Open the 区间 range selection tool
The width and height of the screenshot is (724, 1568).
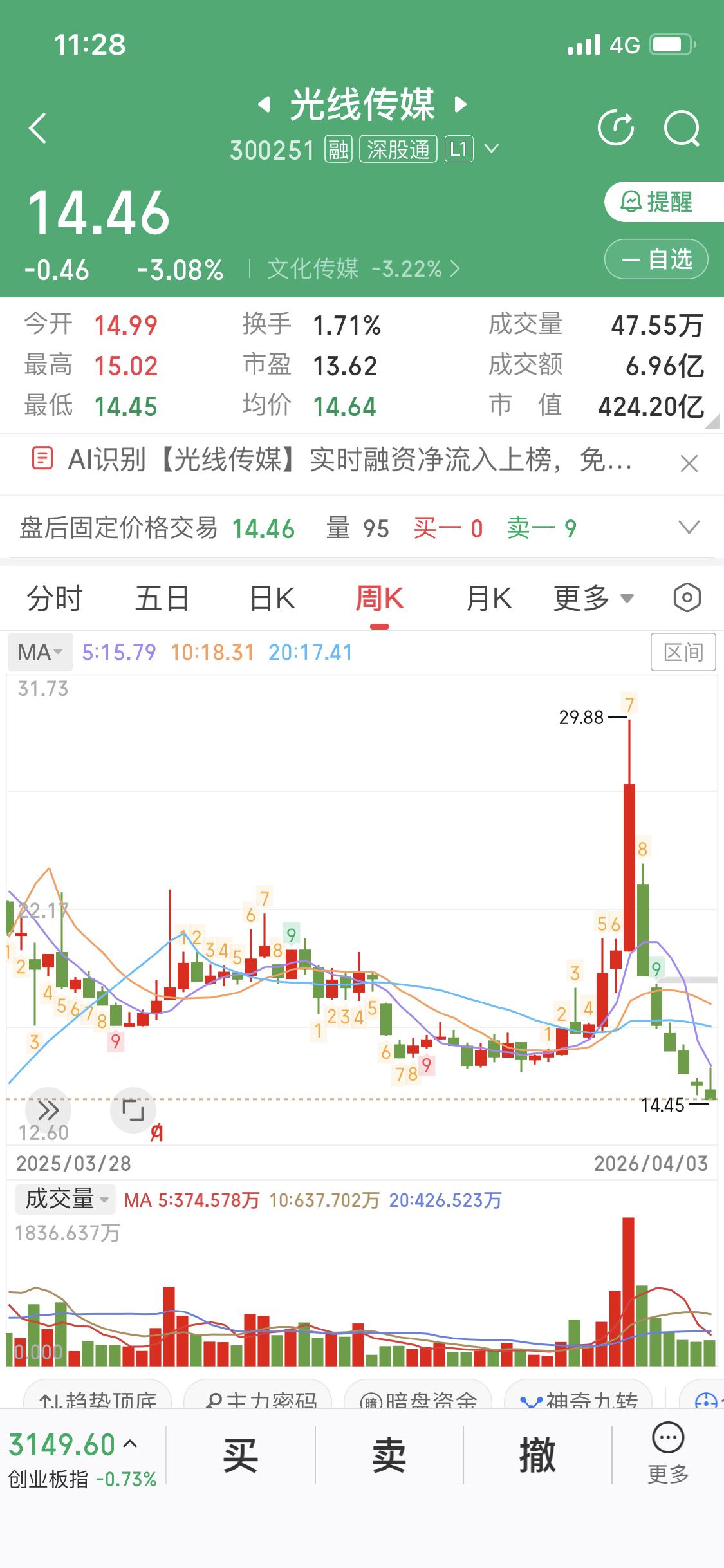pyautogui.click(x=684, y=651)
